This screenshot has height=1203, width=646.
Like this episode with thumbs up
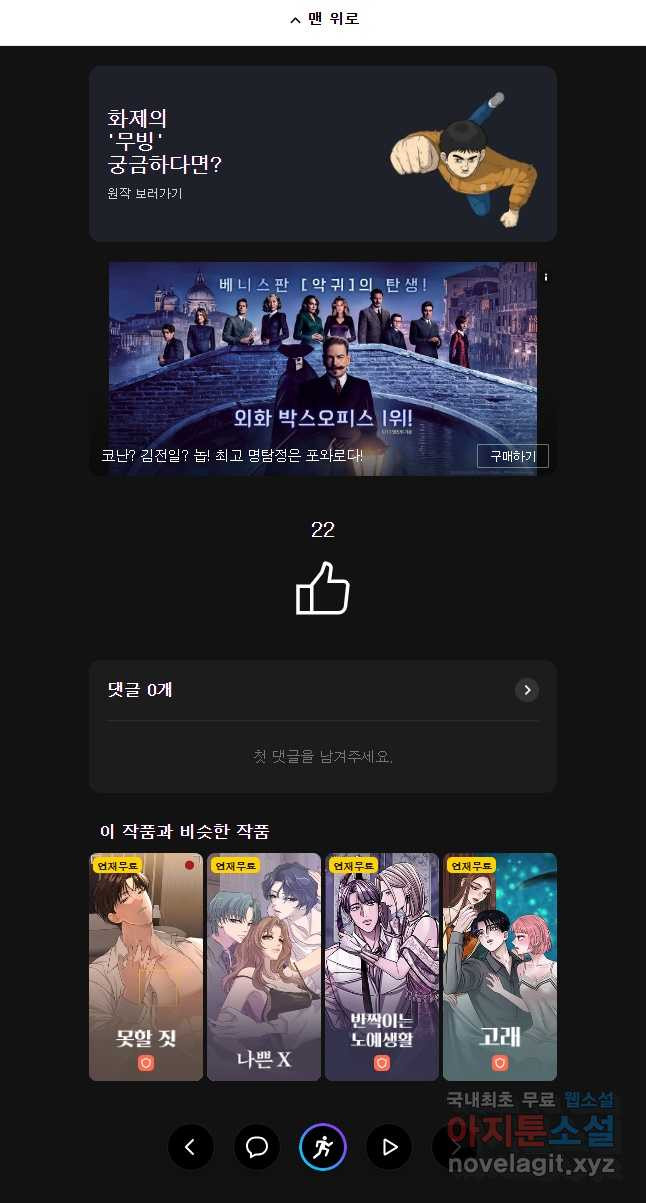pyautogui.click(x=322, y=588)
